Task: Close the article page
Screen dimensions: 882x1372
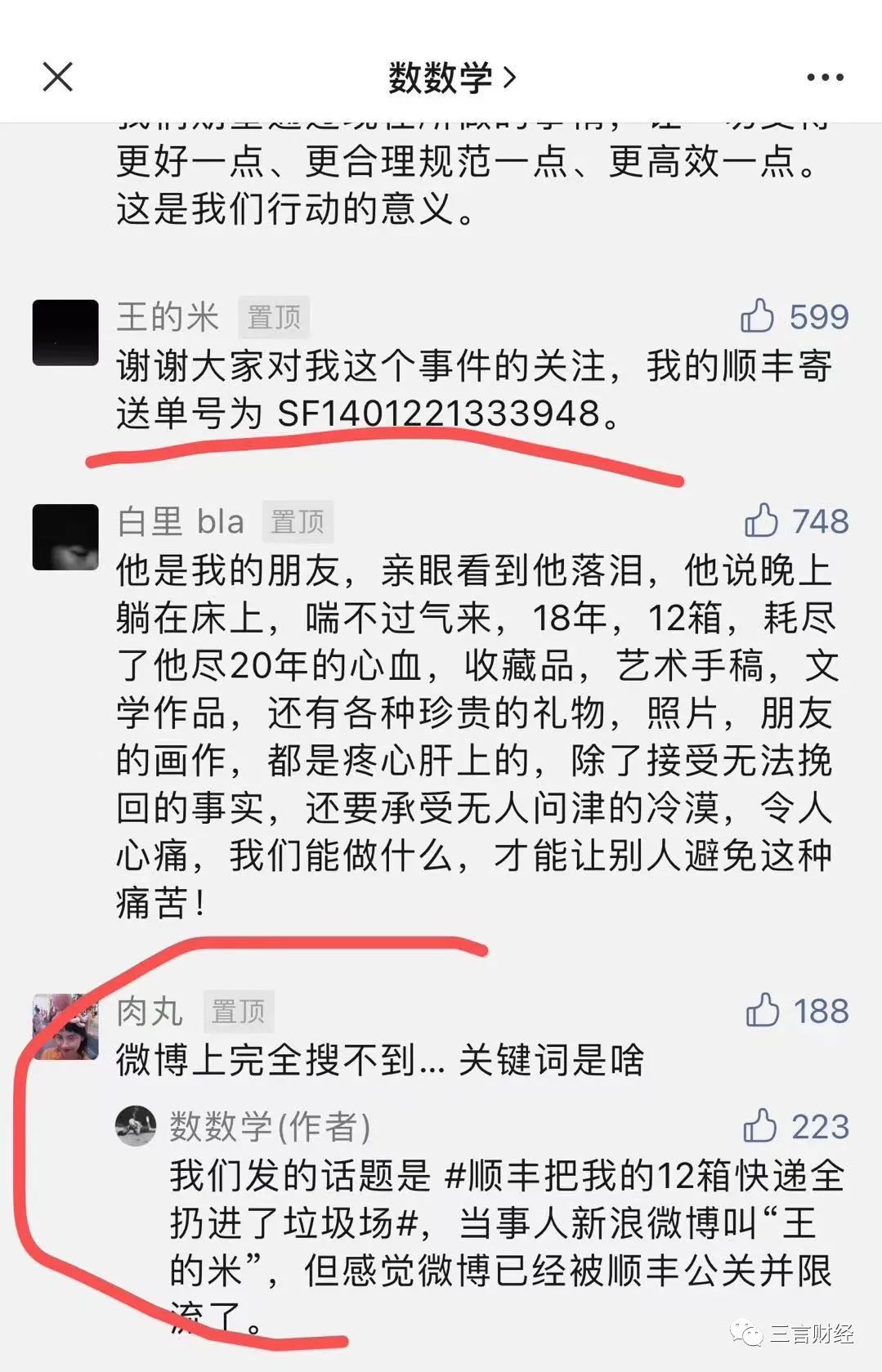Action: (x=57, y=78)
